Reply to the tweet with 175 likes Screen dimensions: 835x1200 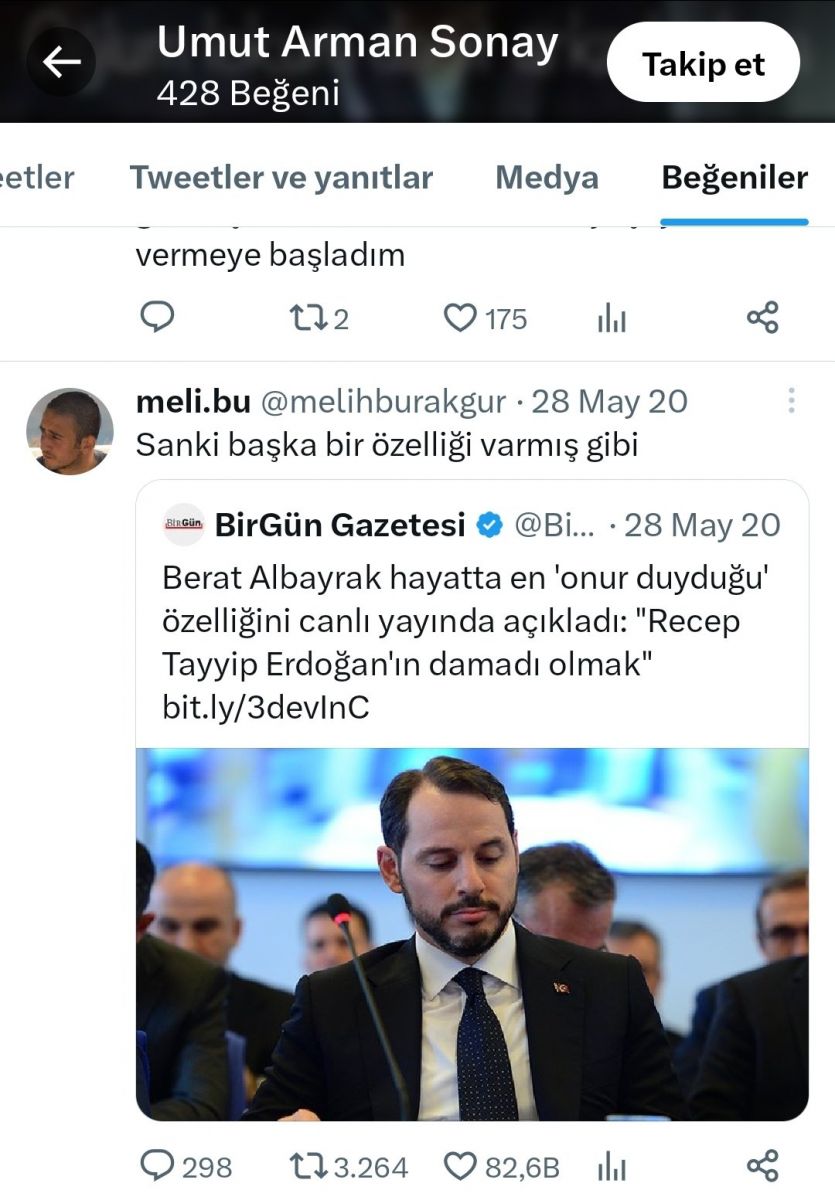pyautogui.click(x=156, y=318)
